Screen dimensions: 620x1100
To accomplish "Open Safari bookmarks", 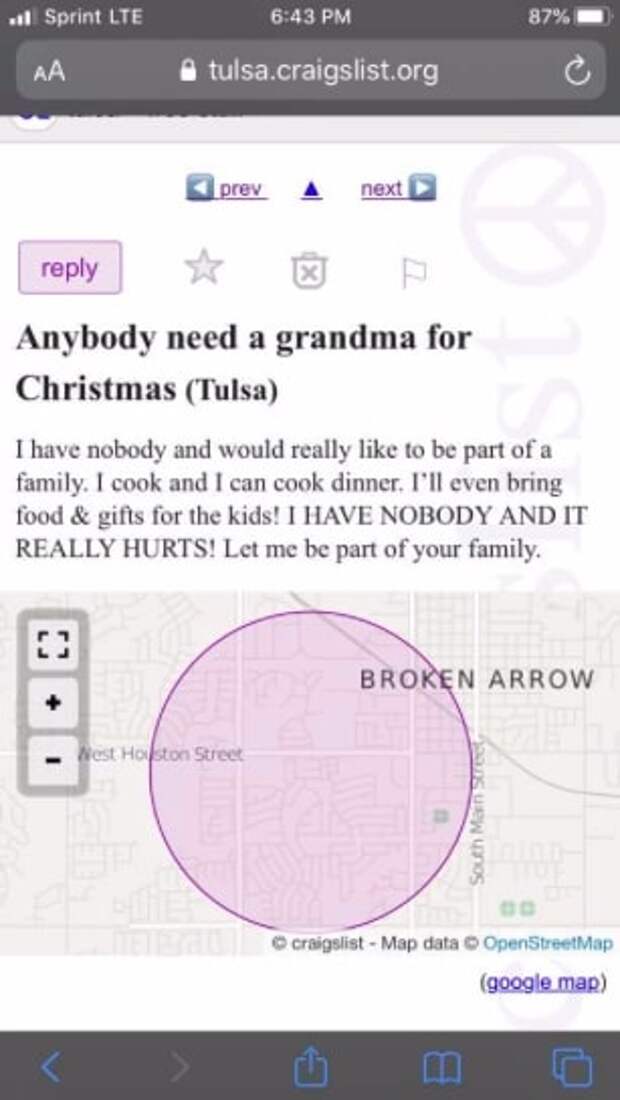I will pyautogui.click(x=441, y=1068).
